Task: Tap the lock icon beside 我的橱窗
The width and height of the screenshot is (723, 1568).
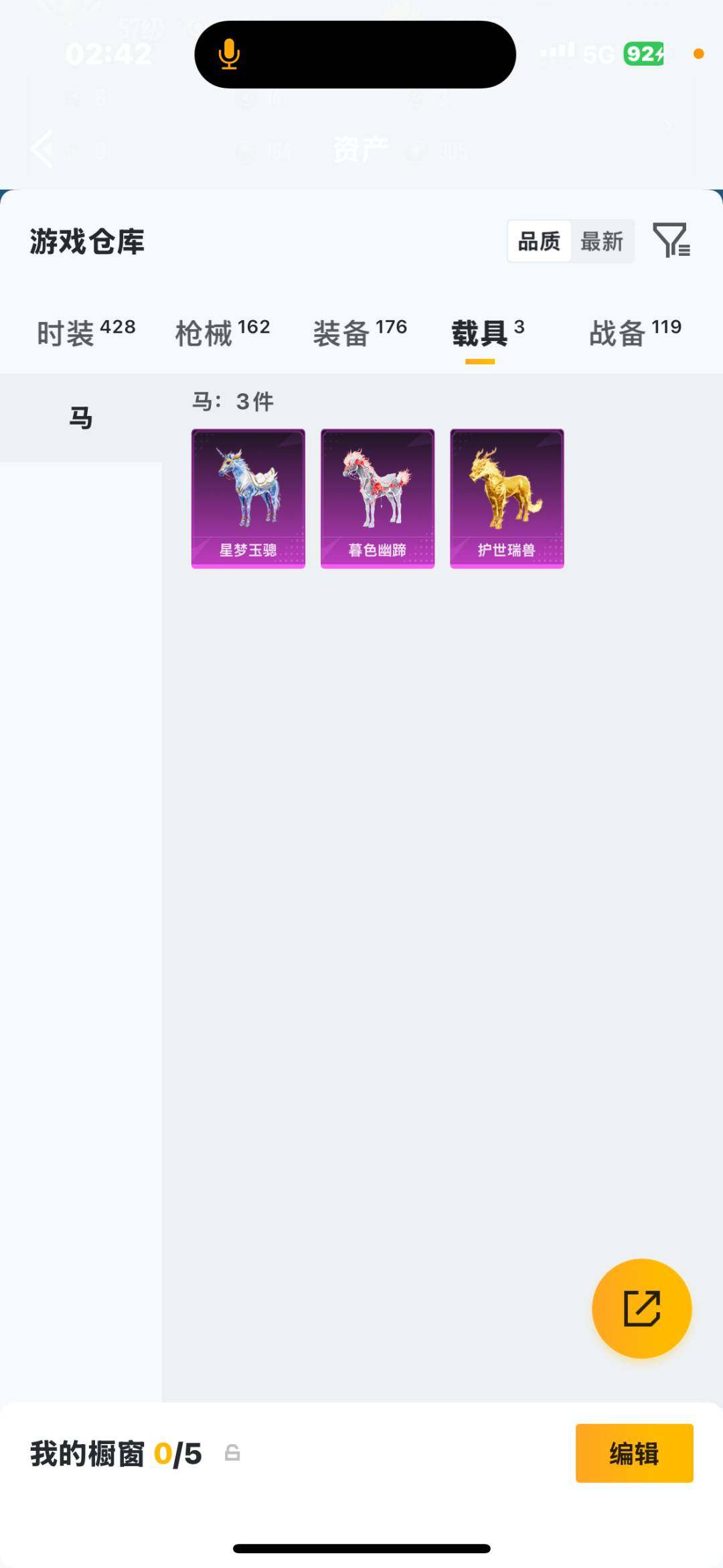Action: (232, 1453)
